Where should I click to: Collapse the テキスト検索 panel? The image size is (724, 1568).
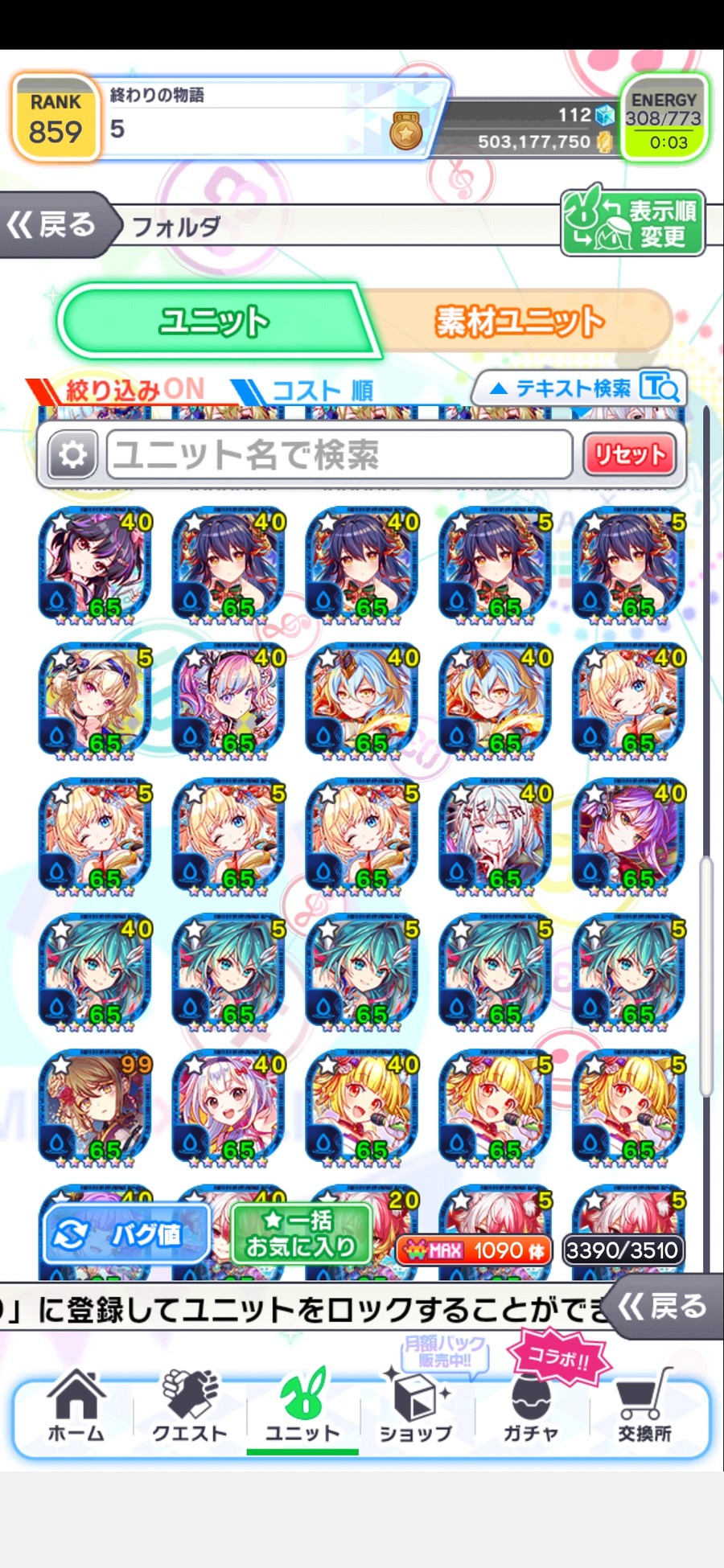coord(579,388)
